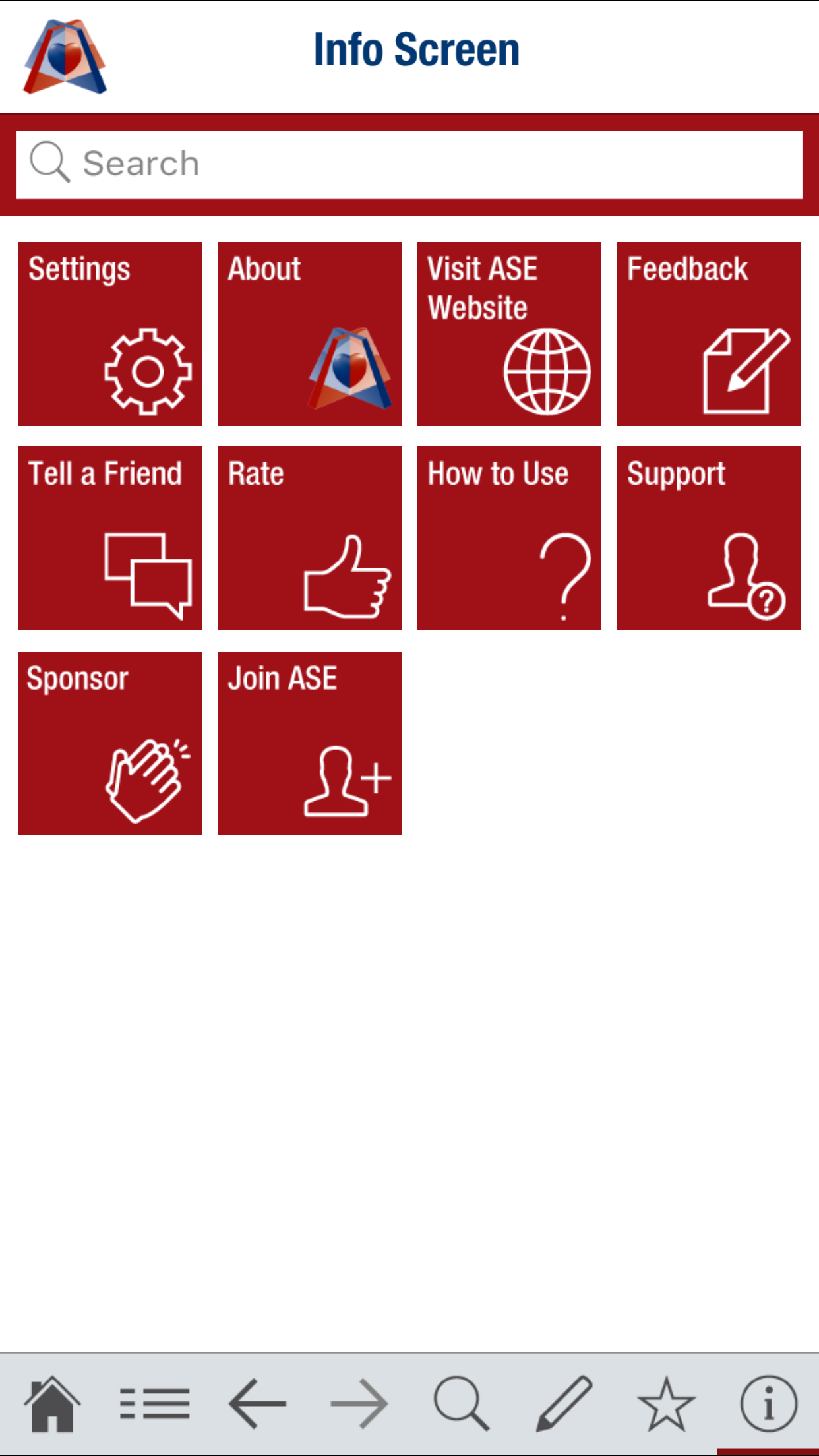Screen dimensions: 819x1456
Task: Open the Rate tile
Action: coord(309,538)
